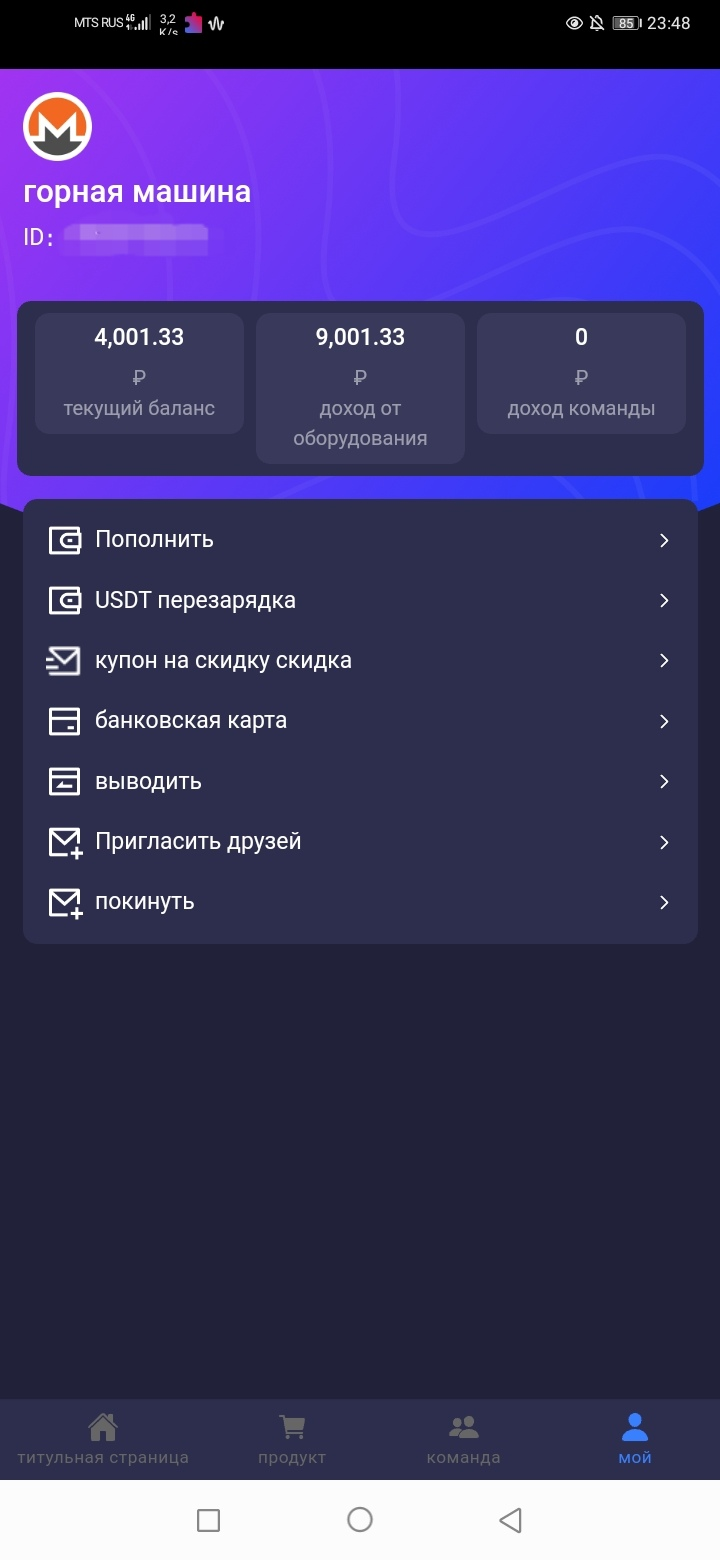Switch to the продукт tab
Screen dimensions: 720x1560
click(292, 1439)
